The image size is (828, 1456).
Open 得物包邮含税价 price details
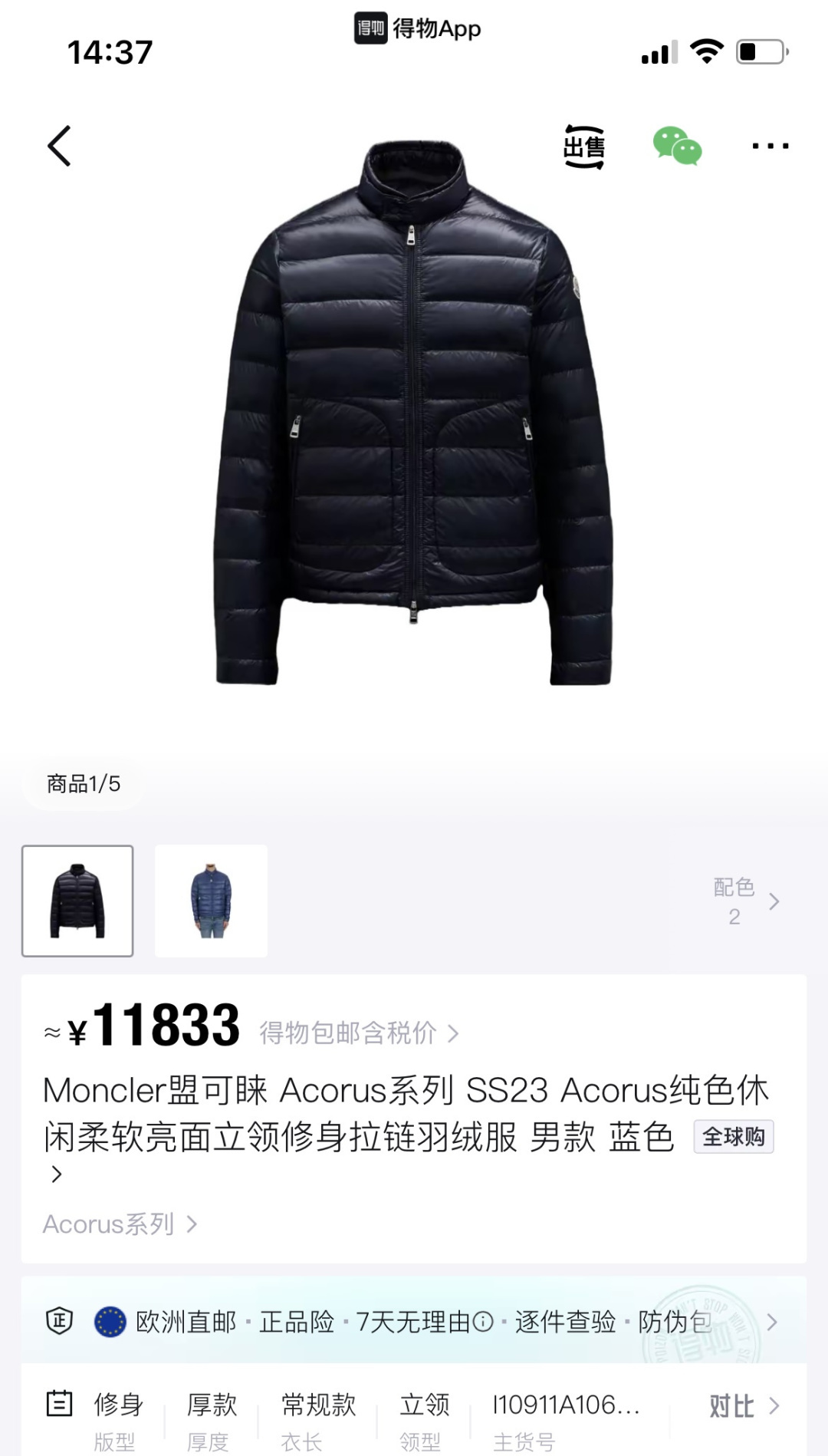[x=359, y=1033]
